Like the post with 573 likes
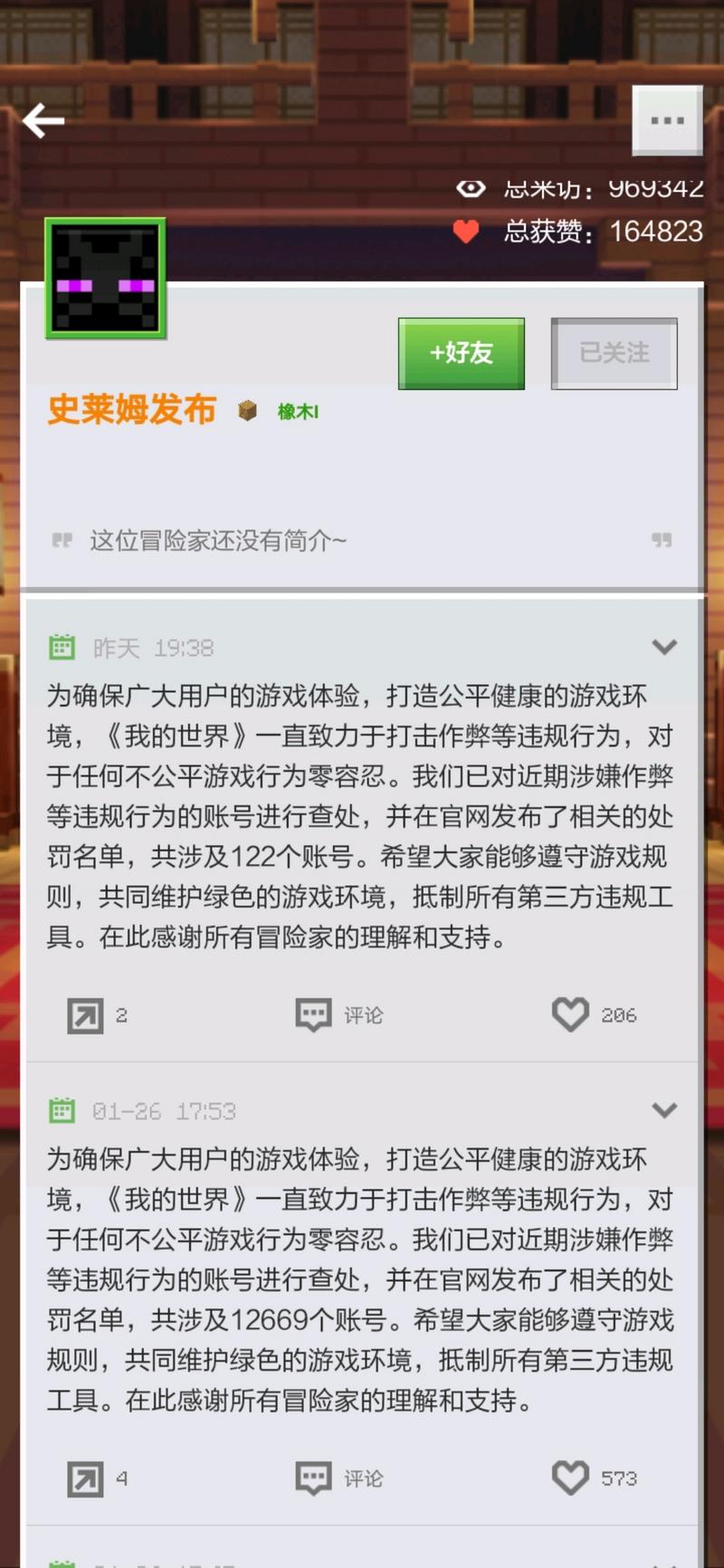This screenshot has height=1568, width=724. pos(571,1478)
